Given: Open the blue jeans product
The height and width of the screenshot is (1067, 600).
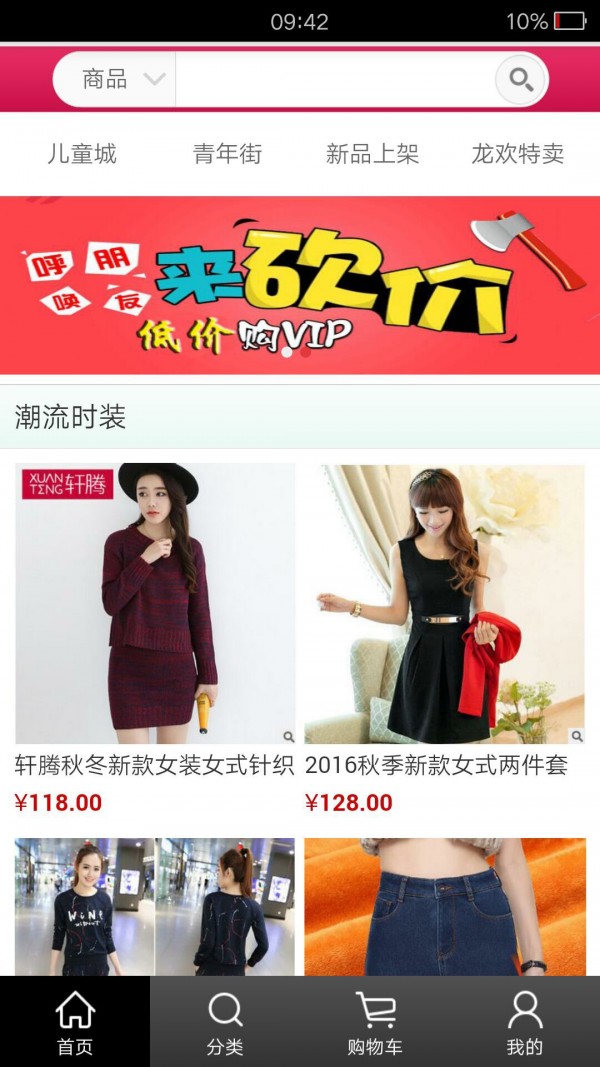Looking at the screenshot, I should pos(445,906).
